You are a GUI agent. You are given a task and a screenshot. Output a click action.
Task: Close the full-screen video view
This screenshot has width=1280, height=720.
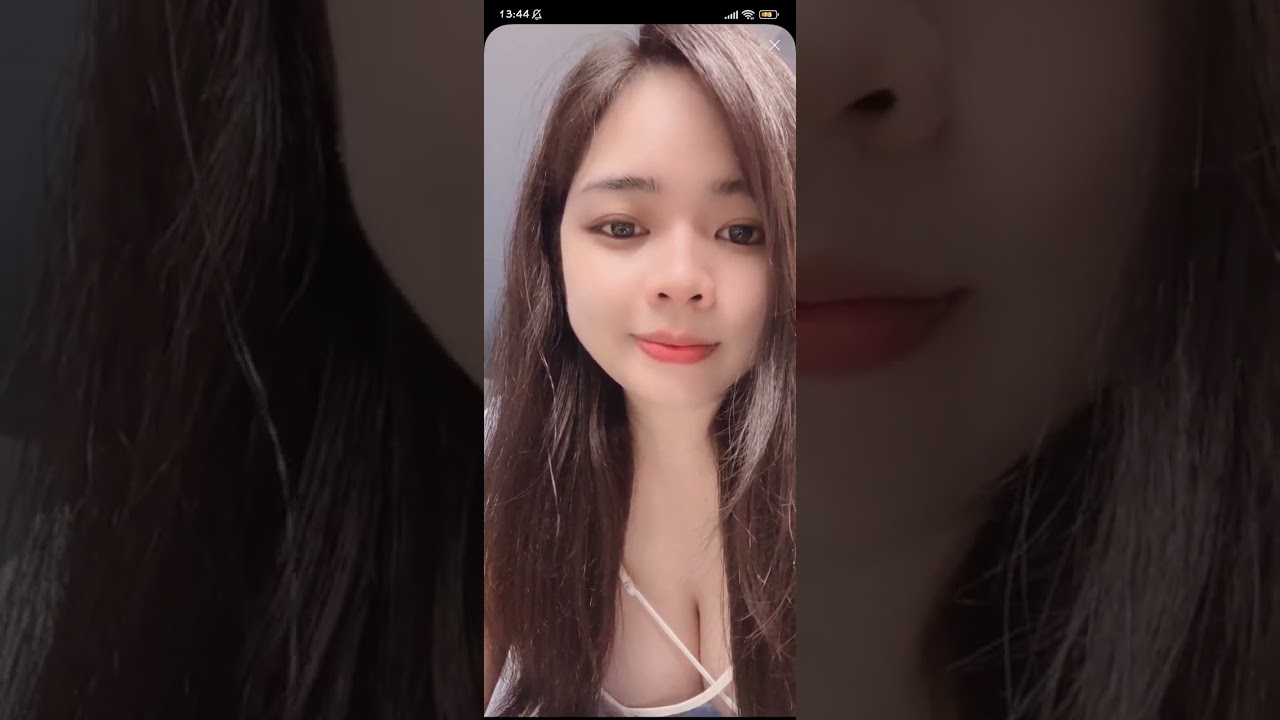(x=774, y=45)
